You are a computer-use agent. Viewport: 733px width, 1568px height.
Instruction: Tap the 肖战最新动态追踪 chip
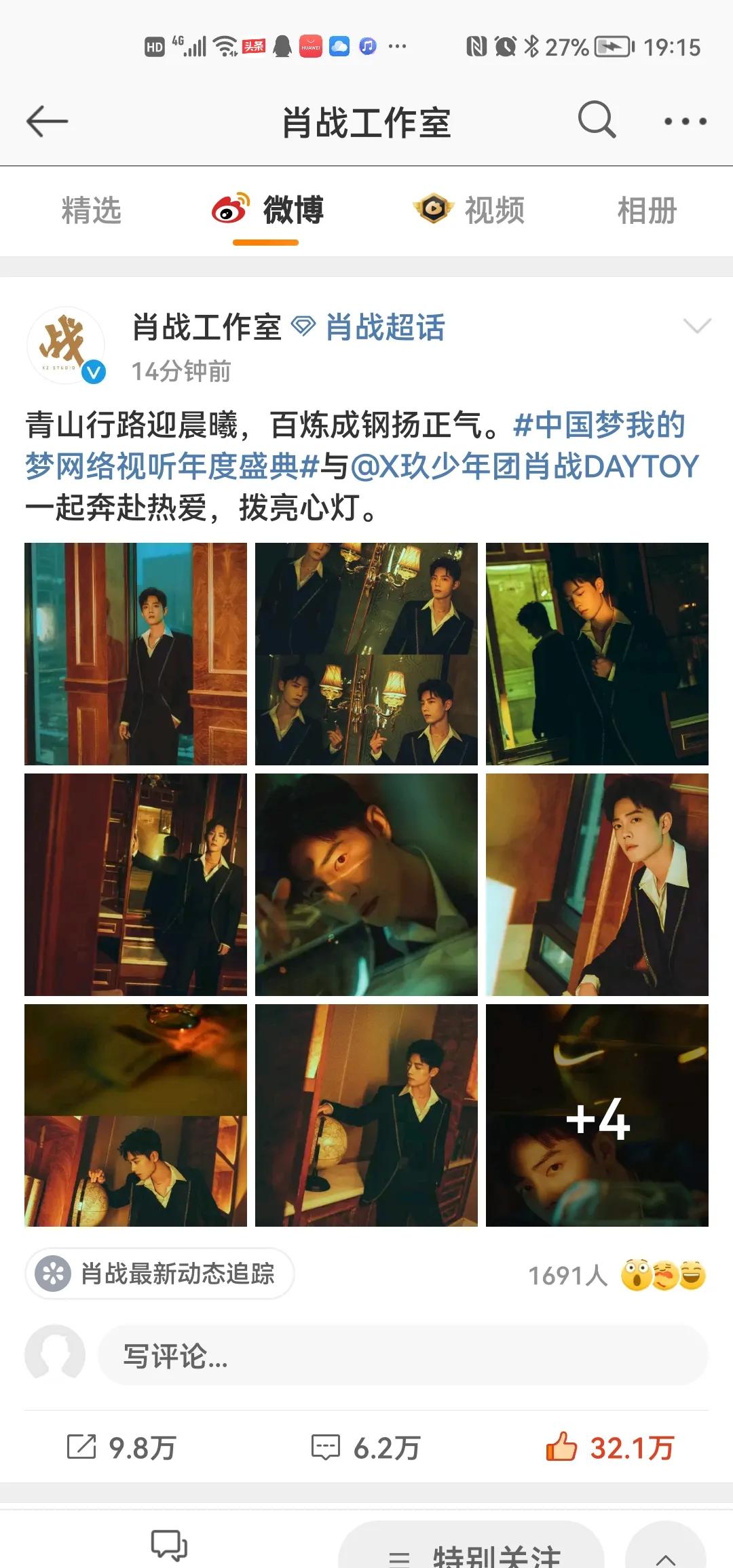click(x=160, y=1274)
